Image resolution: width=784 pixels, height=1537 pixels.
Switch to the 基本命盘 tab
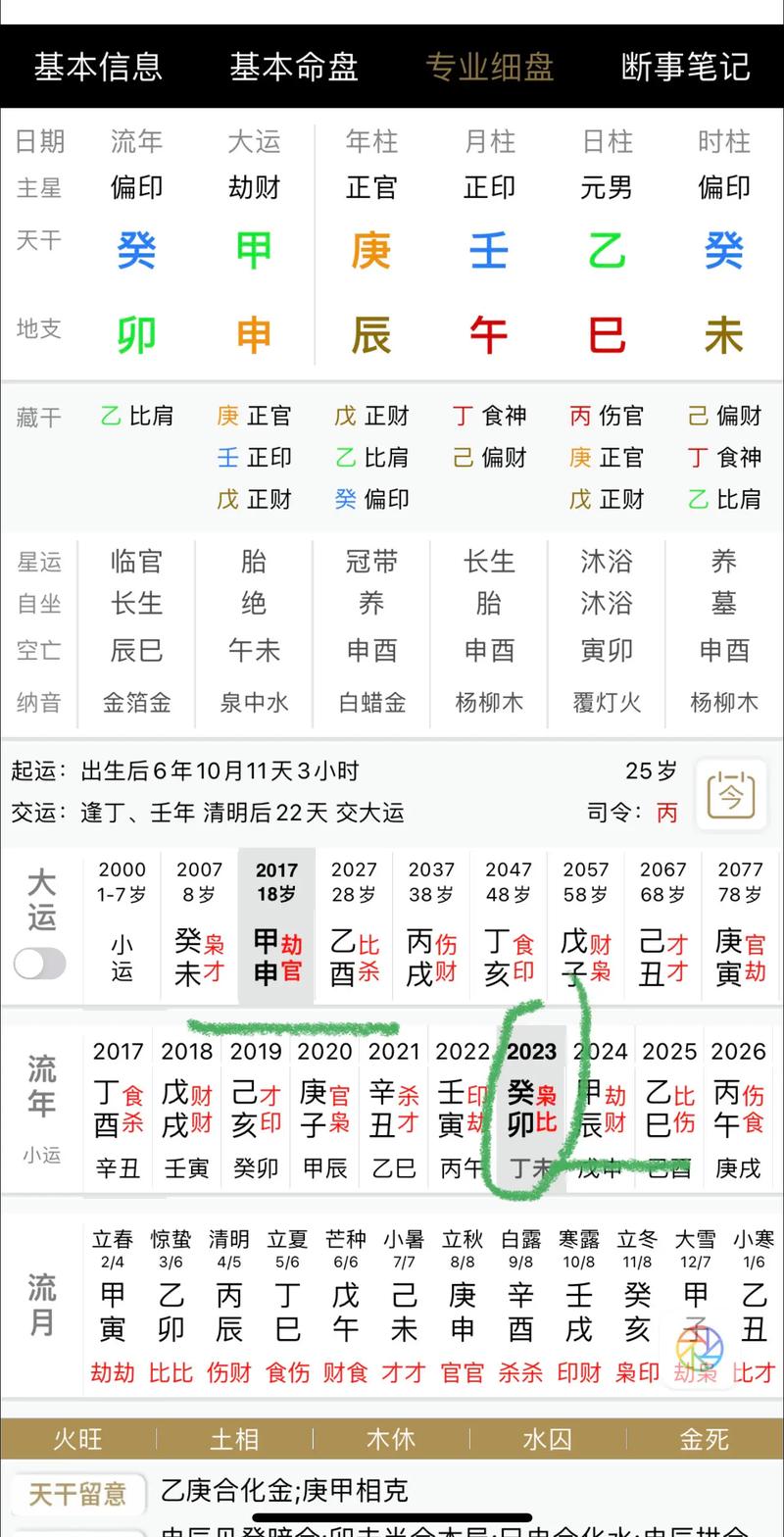(294, 67)
